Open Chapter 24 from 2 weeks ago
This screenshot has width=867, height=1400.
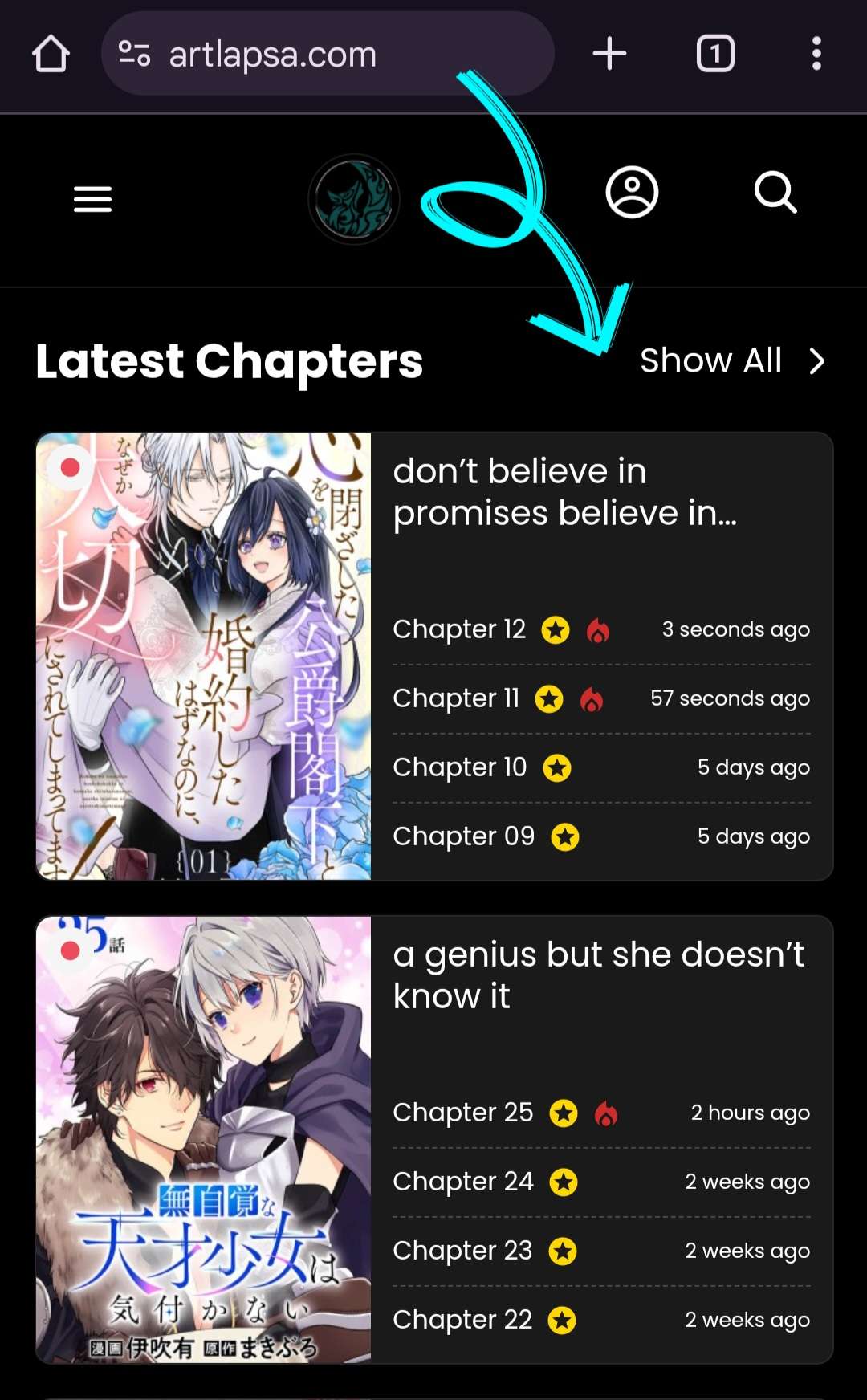pos(462,1182)
